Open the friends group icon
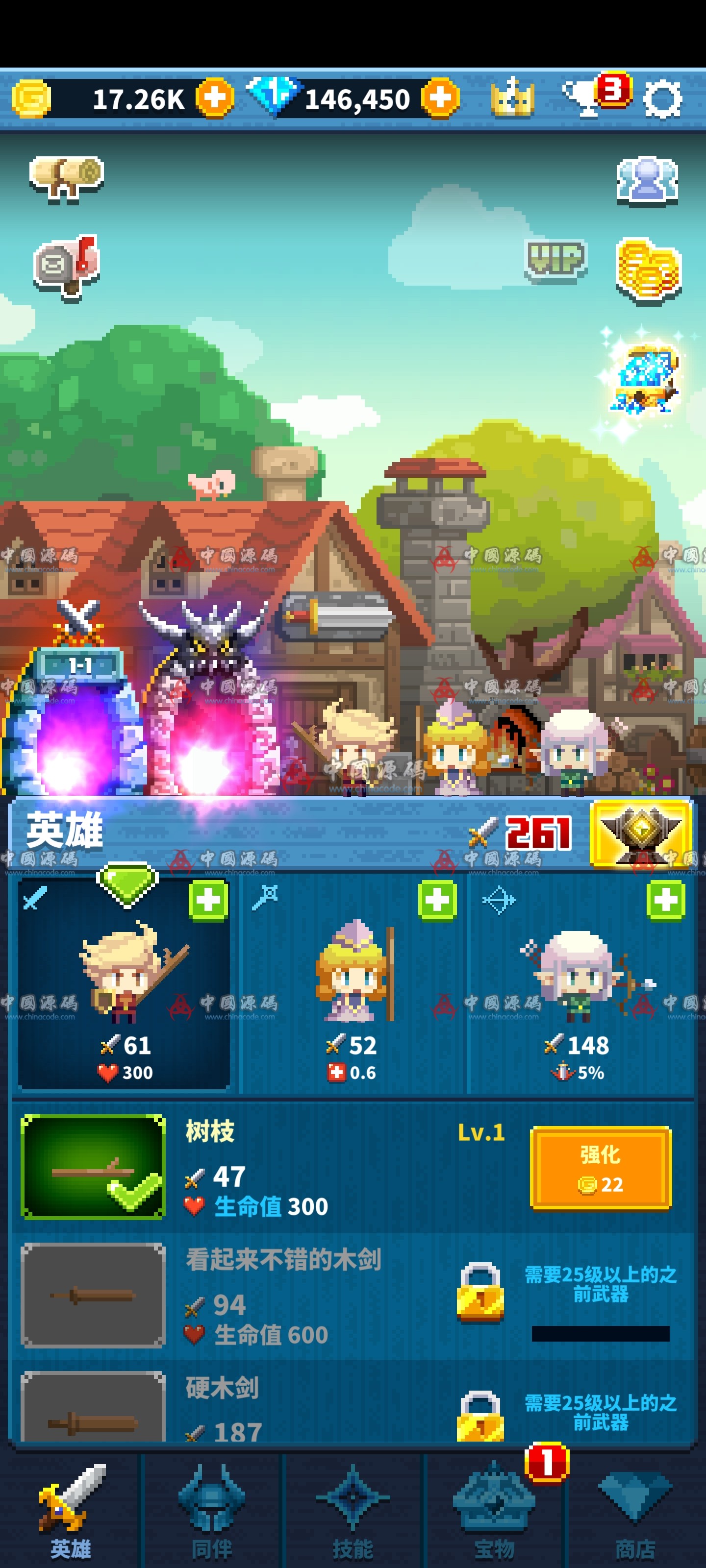Viewport: 706px width, 1568px height. point(647,180)
